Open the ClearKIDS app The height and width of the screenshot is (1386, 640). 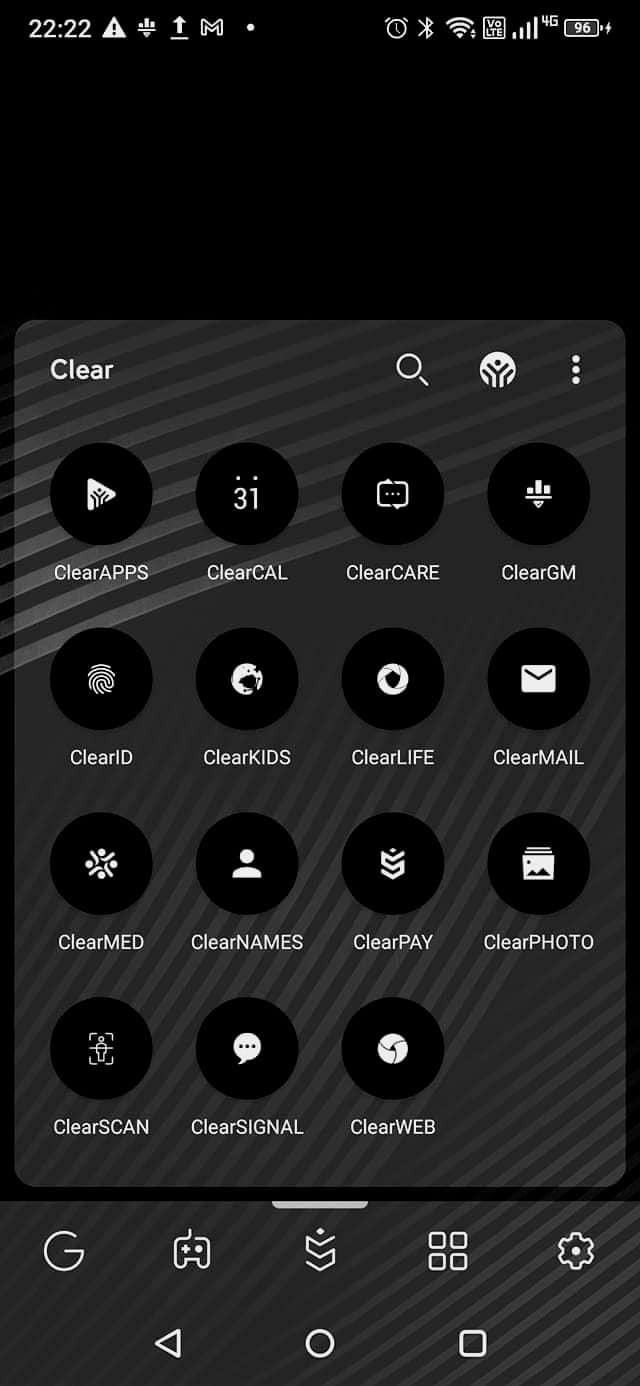coord(247,679)
